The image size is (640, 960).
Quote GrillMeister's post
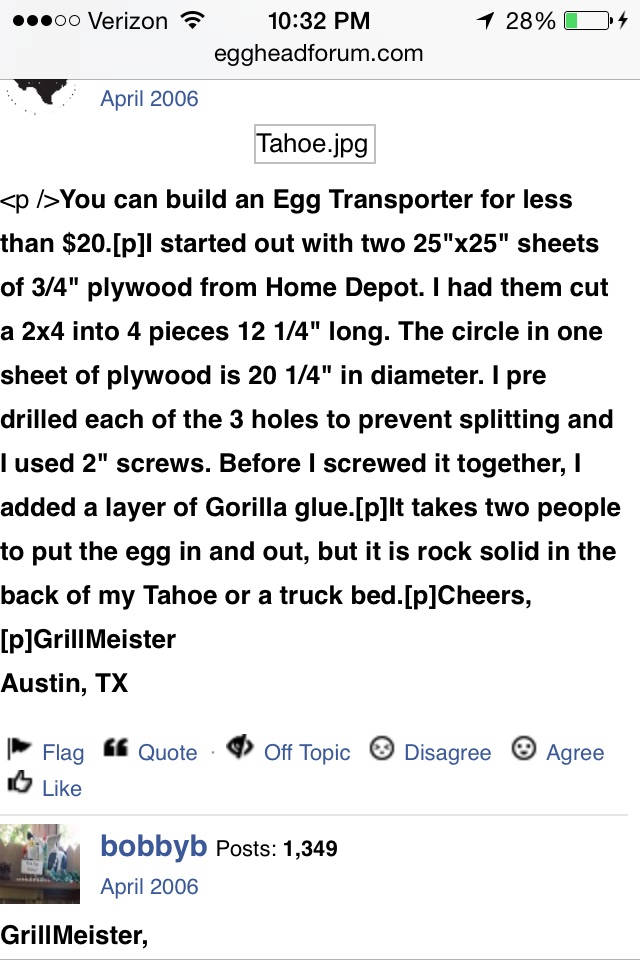coord(150,751)
